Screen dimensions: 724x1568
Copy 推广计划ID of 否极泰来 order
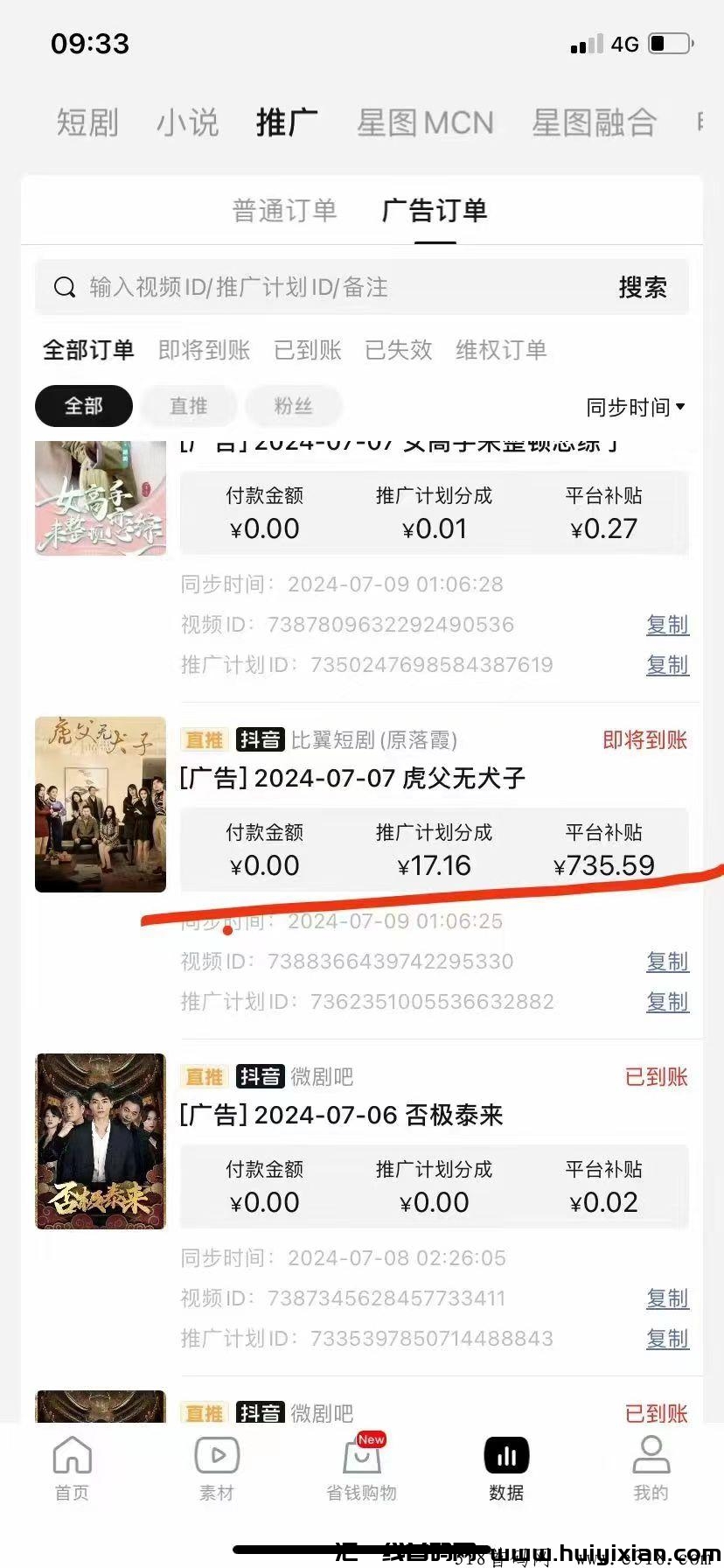[667, 1339]
